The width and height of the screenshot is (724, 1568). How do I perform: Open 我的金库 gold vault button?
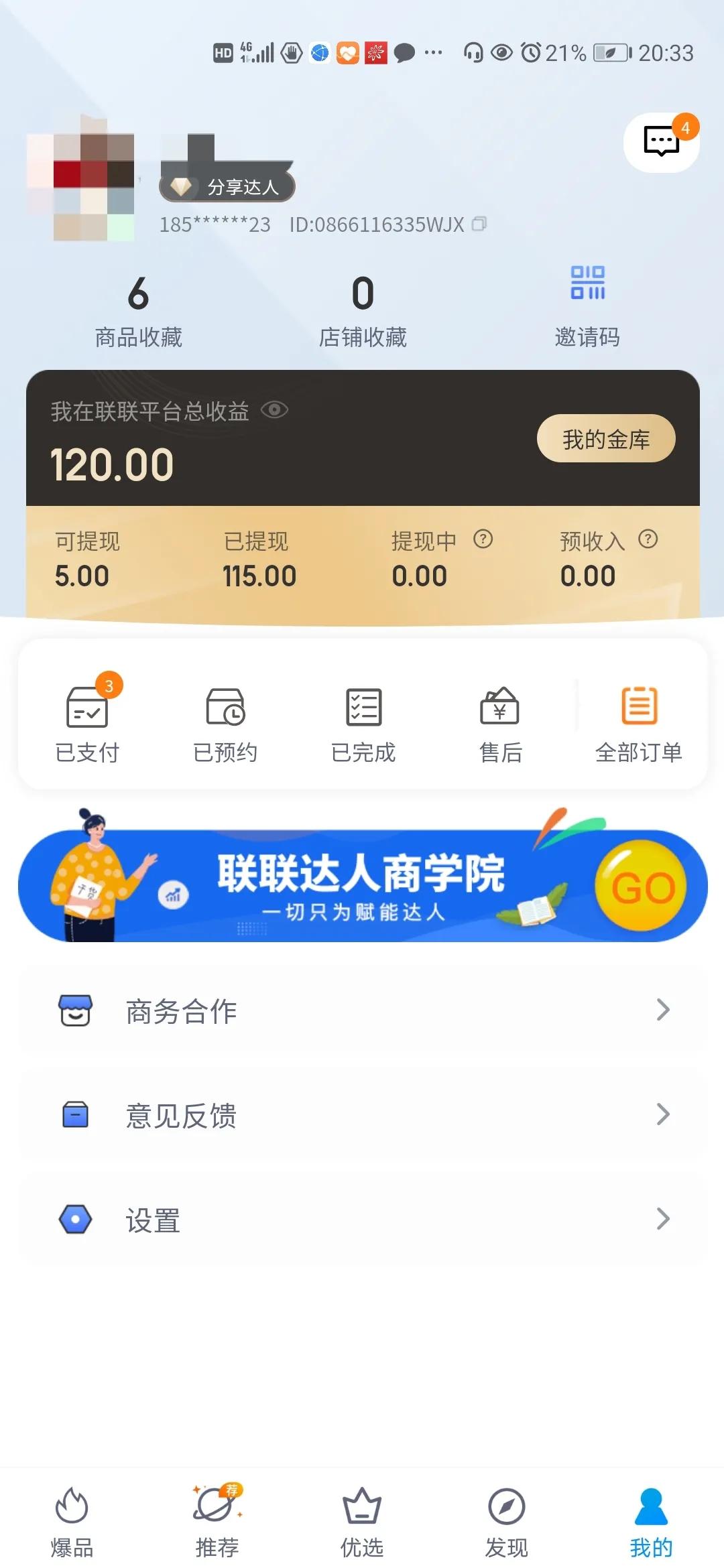tap(605, 438)
